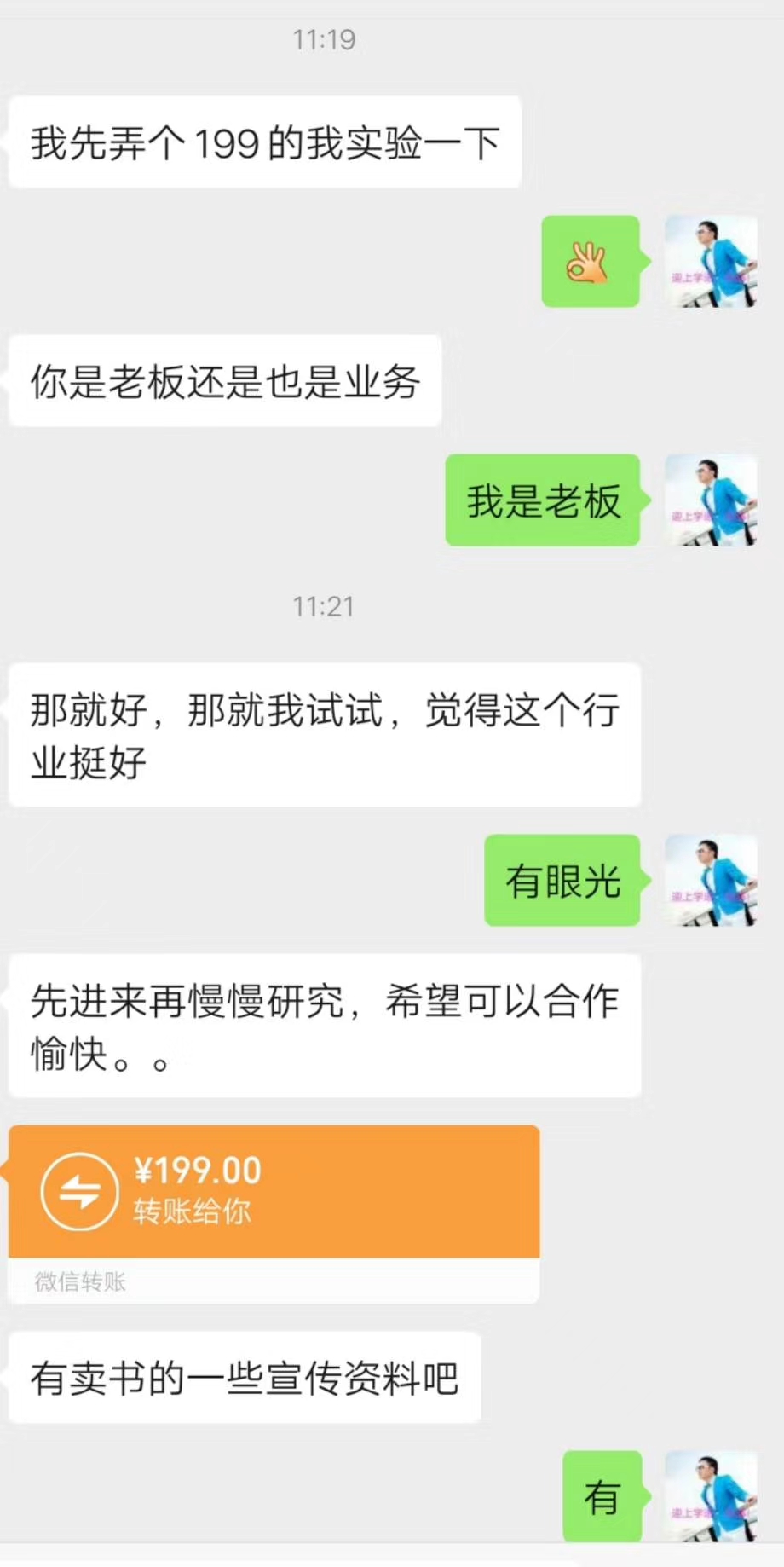Select the 我先弄个199的我实验一下 message bubble

click(262, 141)
